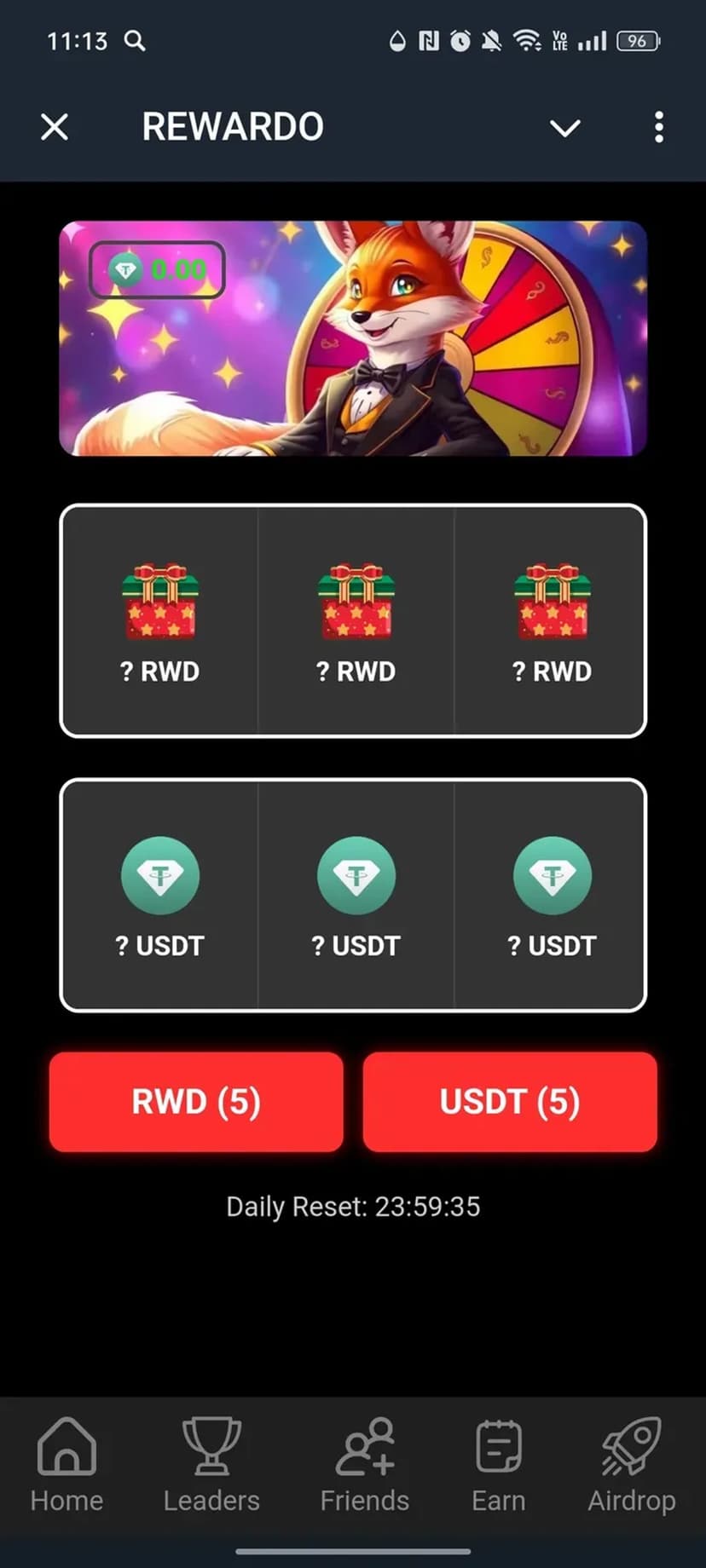Close the REWARDO mini app

tap(55, 128)
